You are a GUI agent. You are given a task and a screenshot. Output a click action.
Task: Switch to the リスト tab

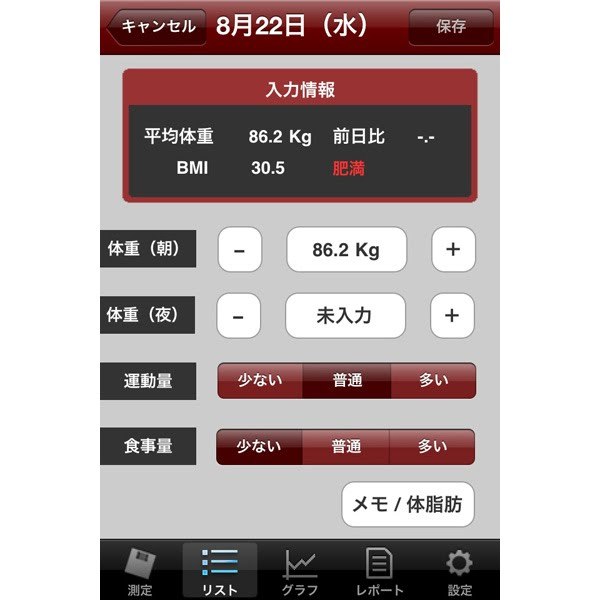tap(220, 571)
